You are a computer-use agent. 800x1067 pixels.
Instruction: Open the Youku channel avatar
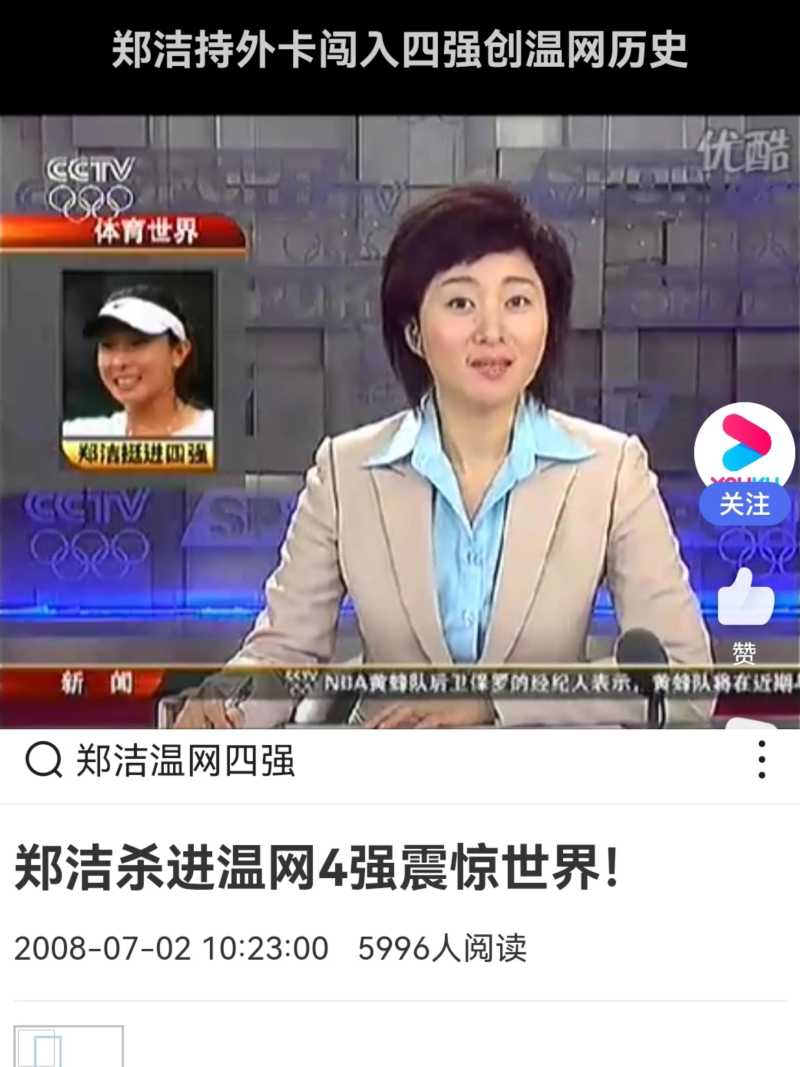pyautogui.click(x=744, y=445)
